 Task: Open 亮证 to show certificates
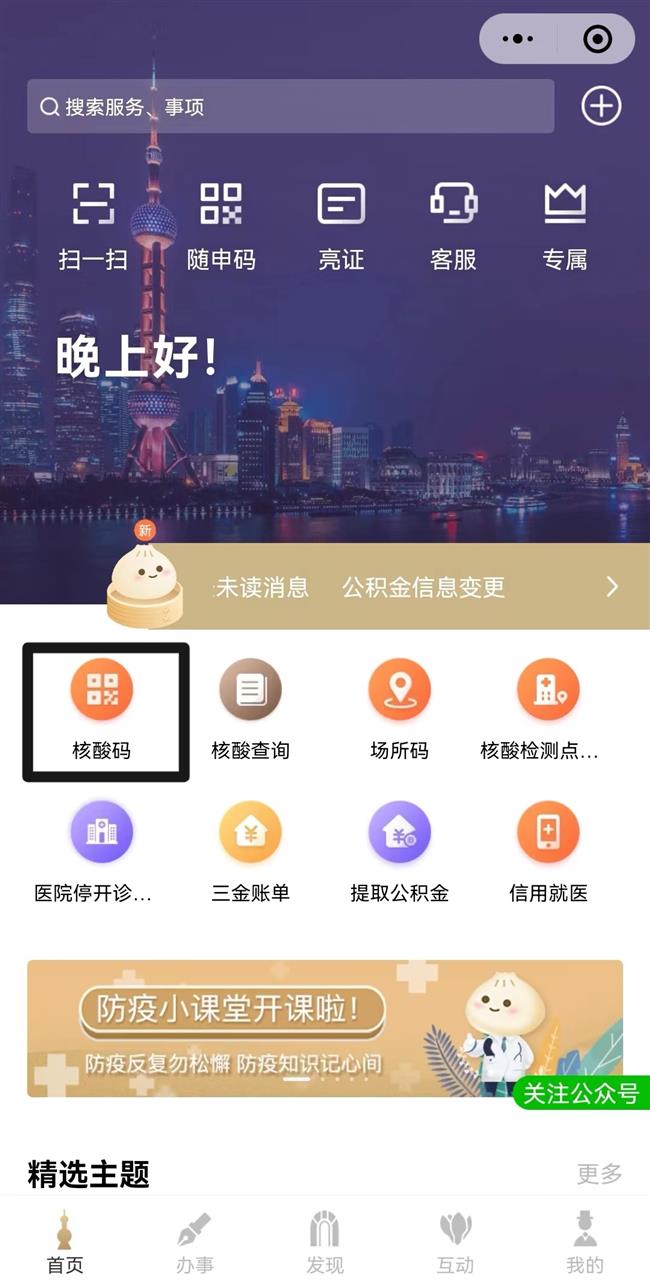(x=341, y=225)
